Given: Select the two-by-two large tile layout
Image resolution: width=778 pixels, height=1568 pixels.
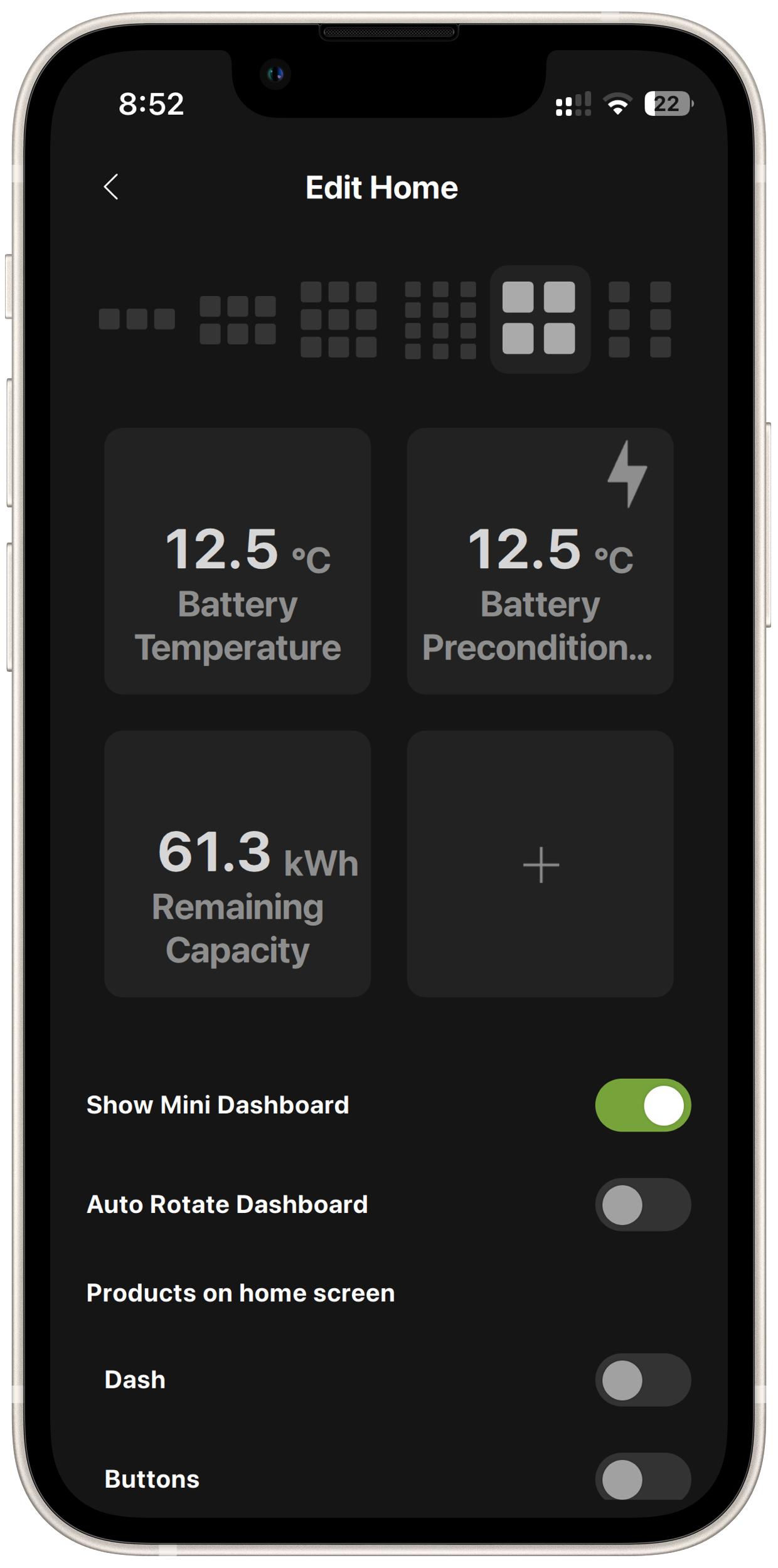Looking at the screenshot, I should (540, 319).
